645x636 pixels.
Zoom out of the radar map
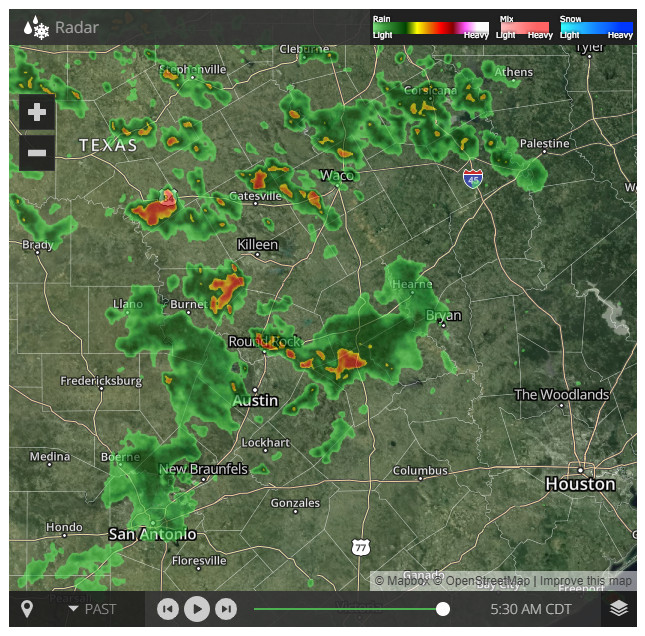[x=37, y=153]
